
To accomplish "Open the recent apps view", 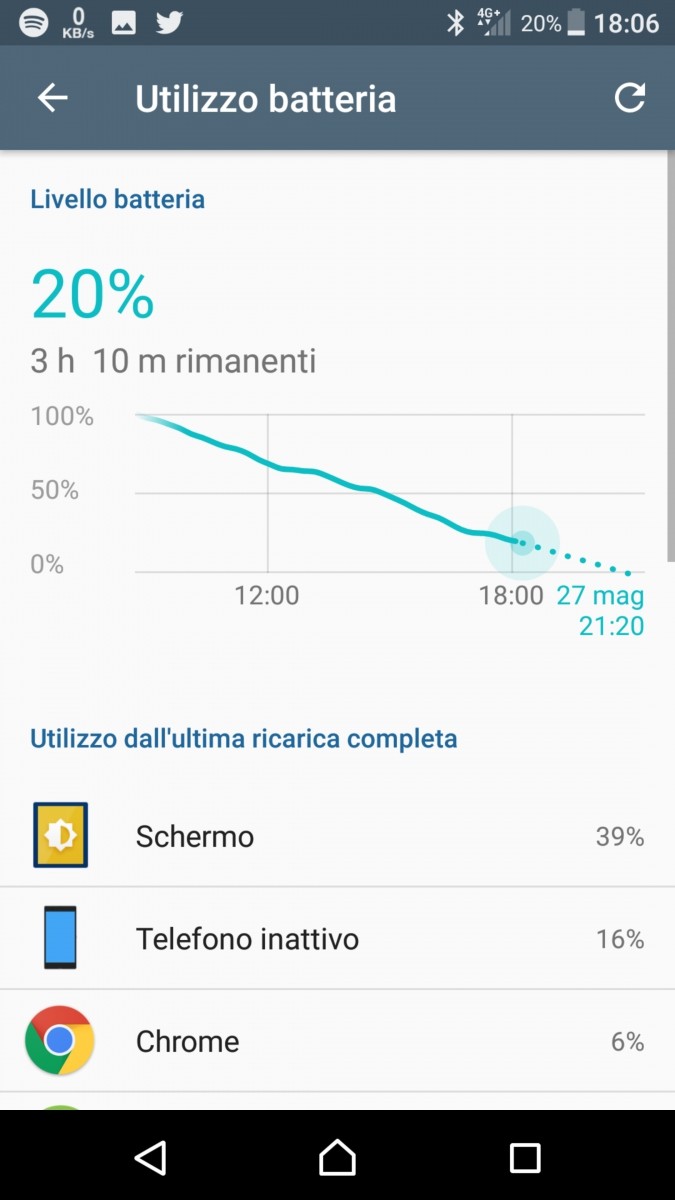I will 525,1157.
